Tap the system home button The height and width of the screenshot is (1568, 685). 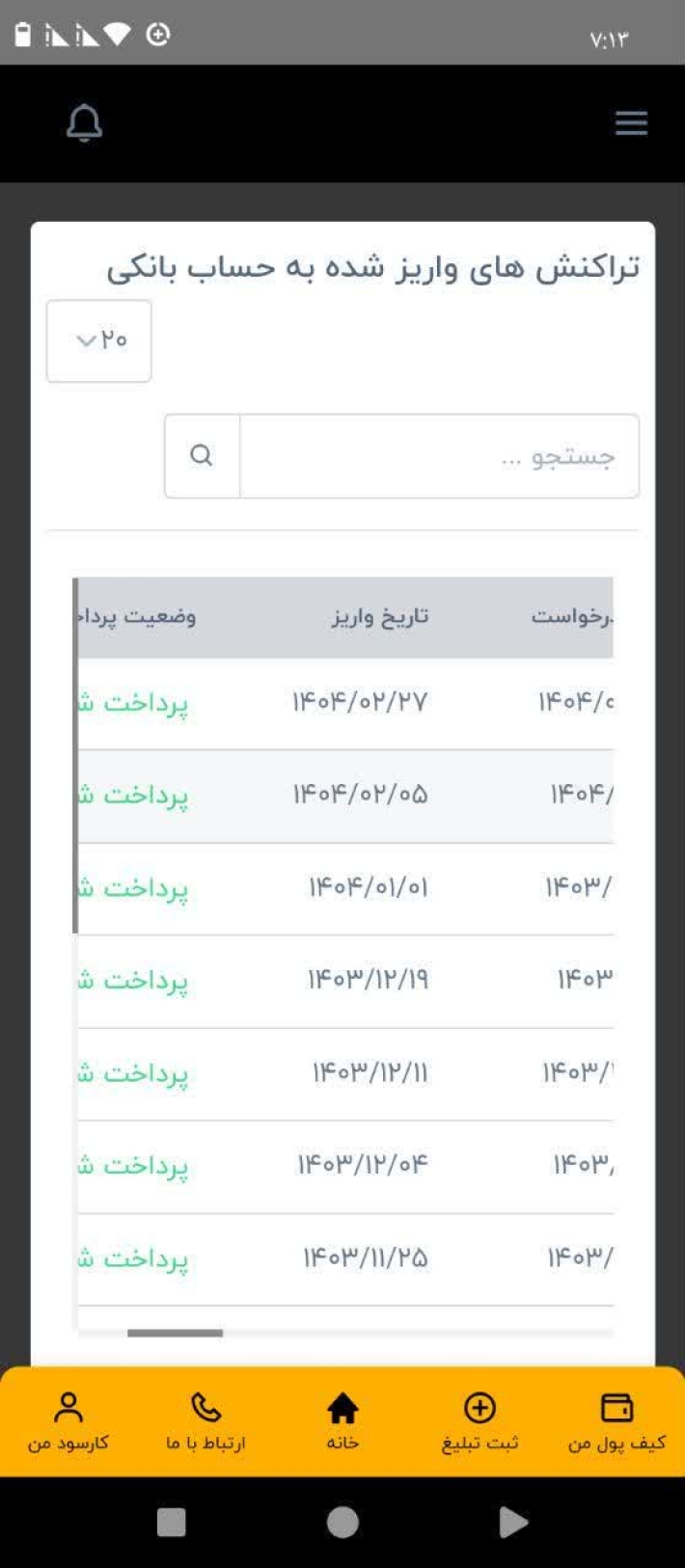point(342,1523)
